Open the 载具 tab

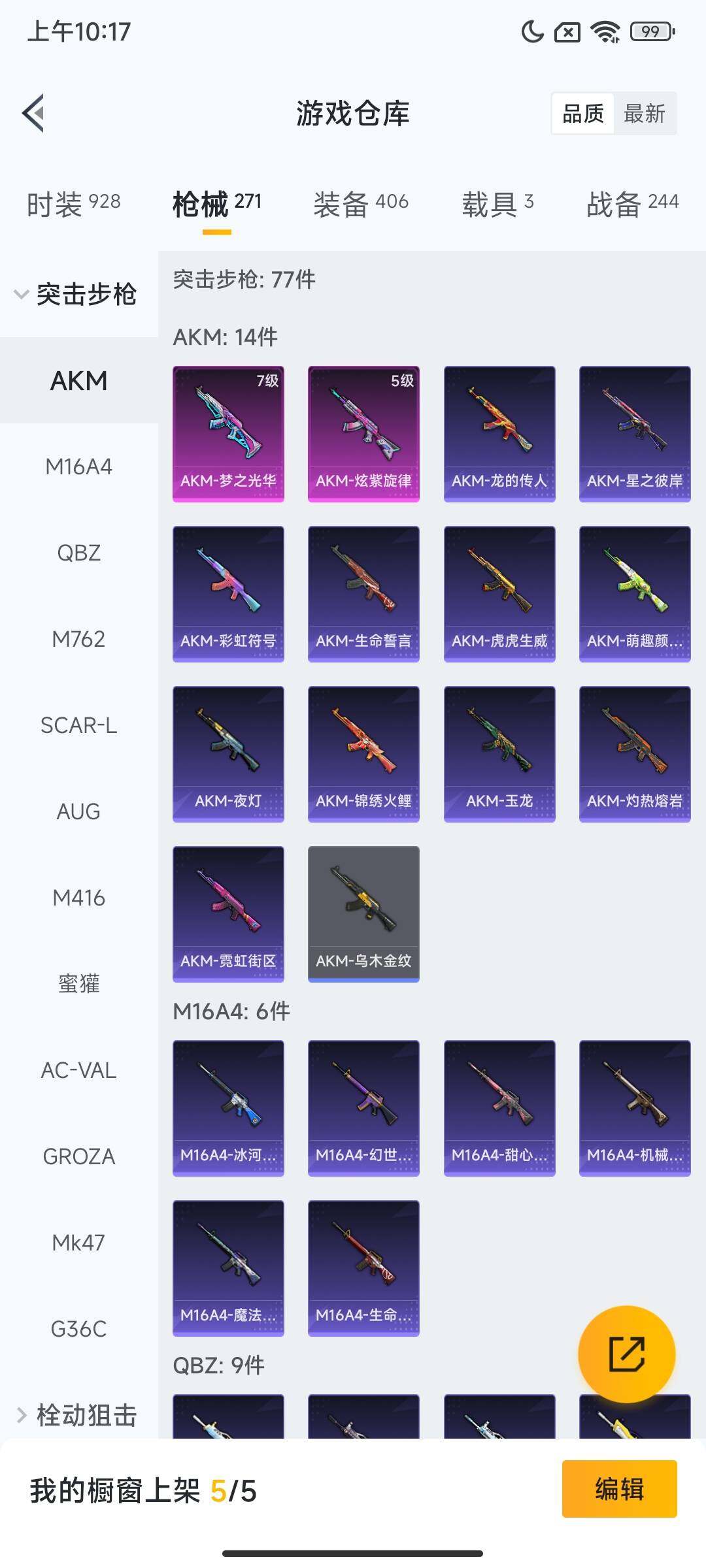click(x=497, y=204)
